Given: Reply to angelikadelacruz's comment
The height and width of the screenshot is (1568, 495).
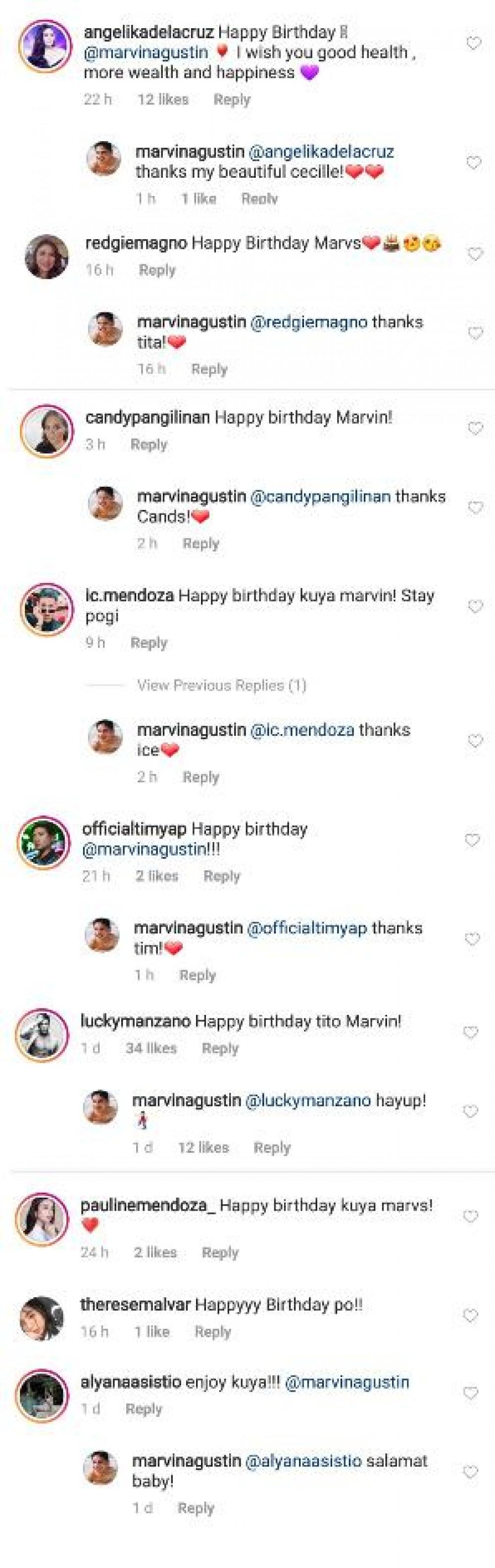Looking at the screenshot, I should (231, 99).
